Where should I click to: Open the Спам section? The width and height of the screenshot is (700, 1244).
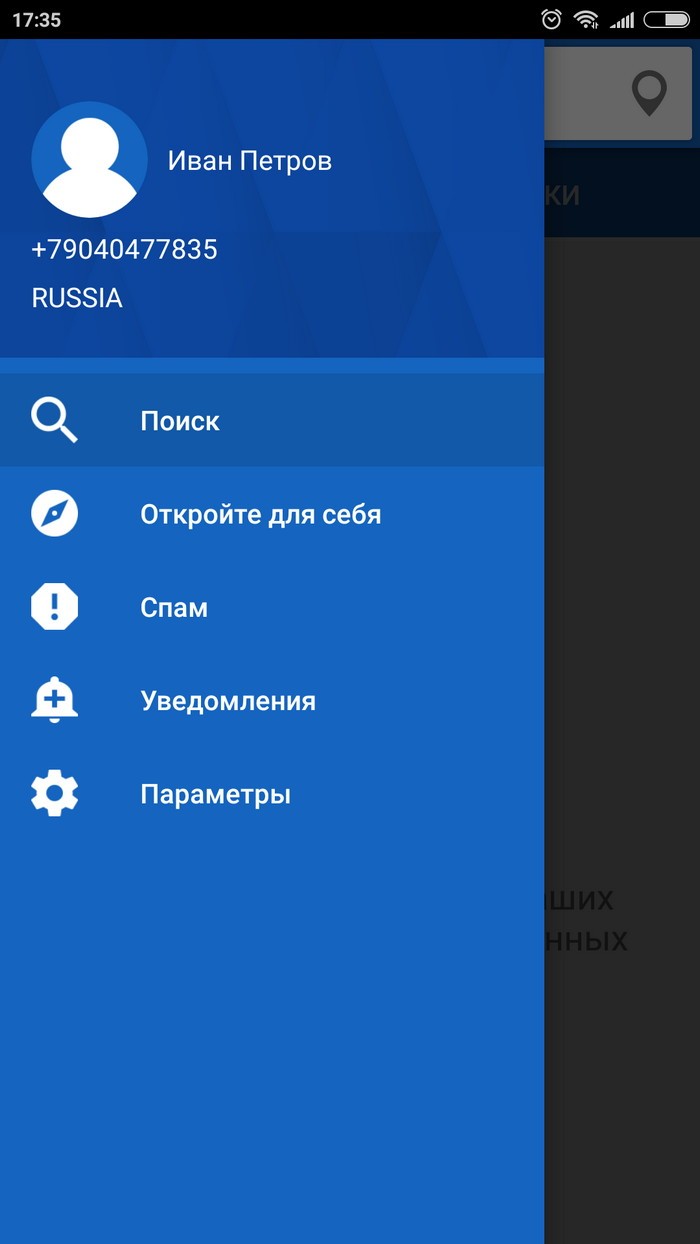coord(272,607)
